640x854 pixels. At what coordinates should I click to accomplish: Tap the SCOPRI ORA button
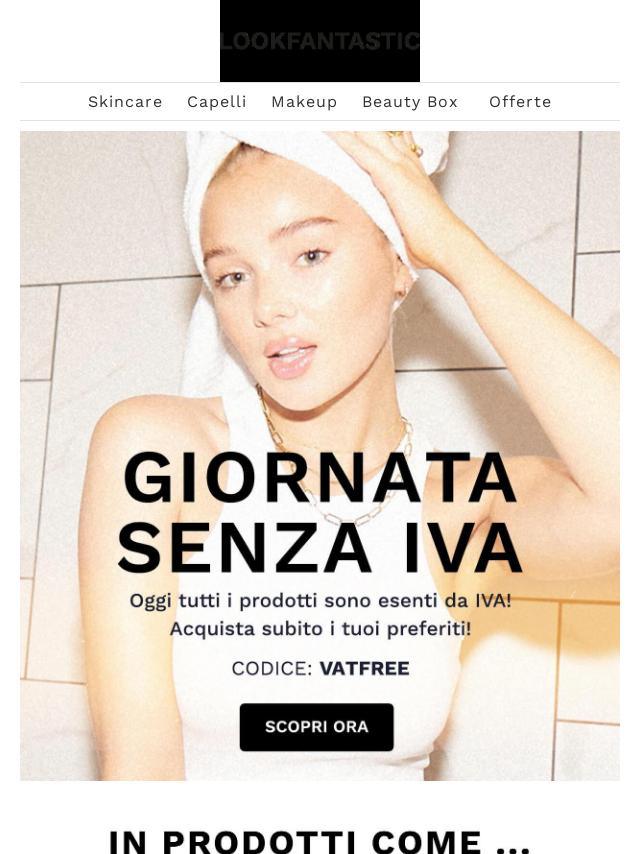coord(316,727)
